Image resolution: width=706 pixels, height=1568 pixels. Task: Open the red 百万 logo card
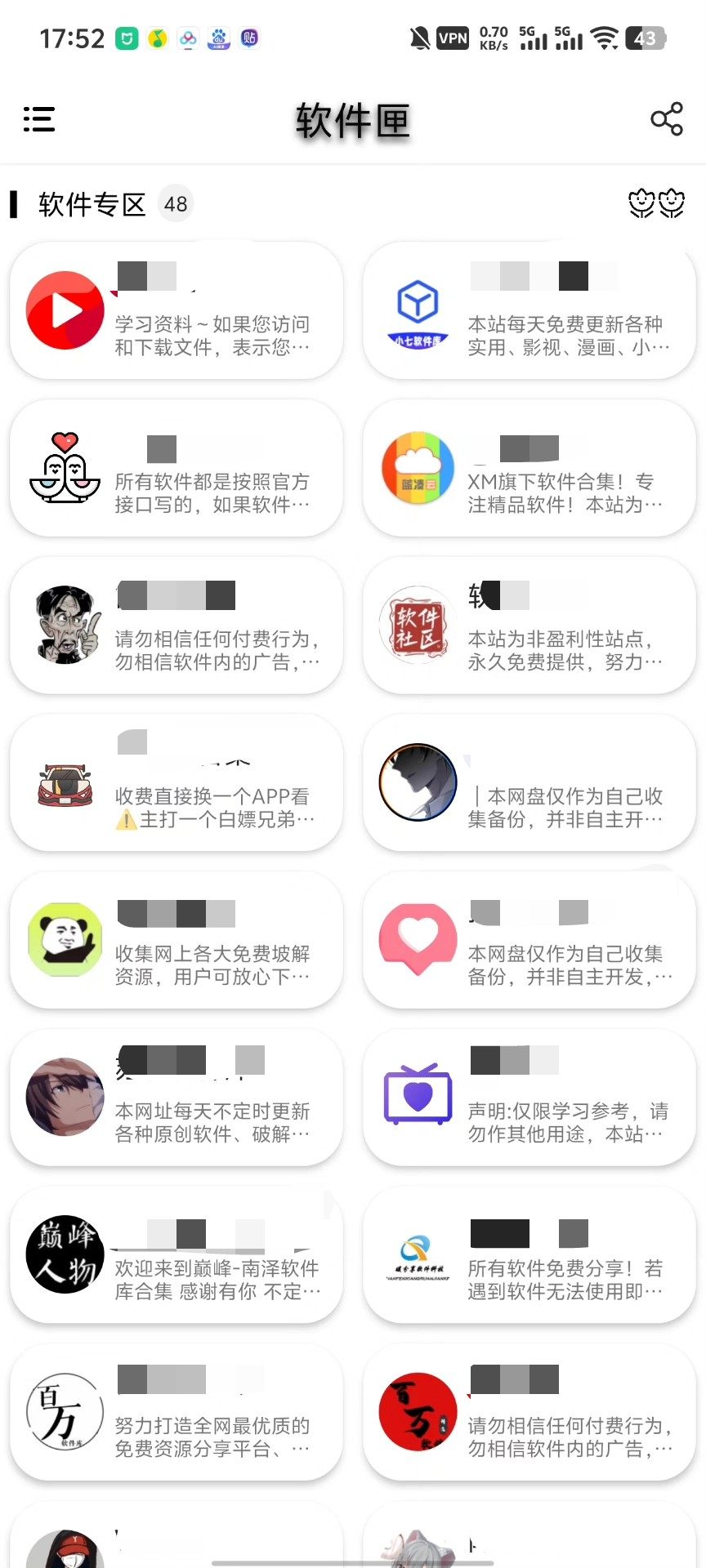[x=529, y=1414]
